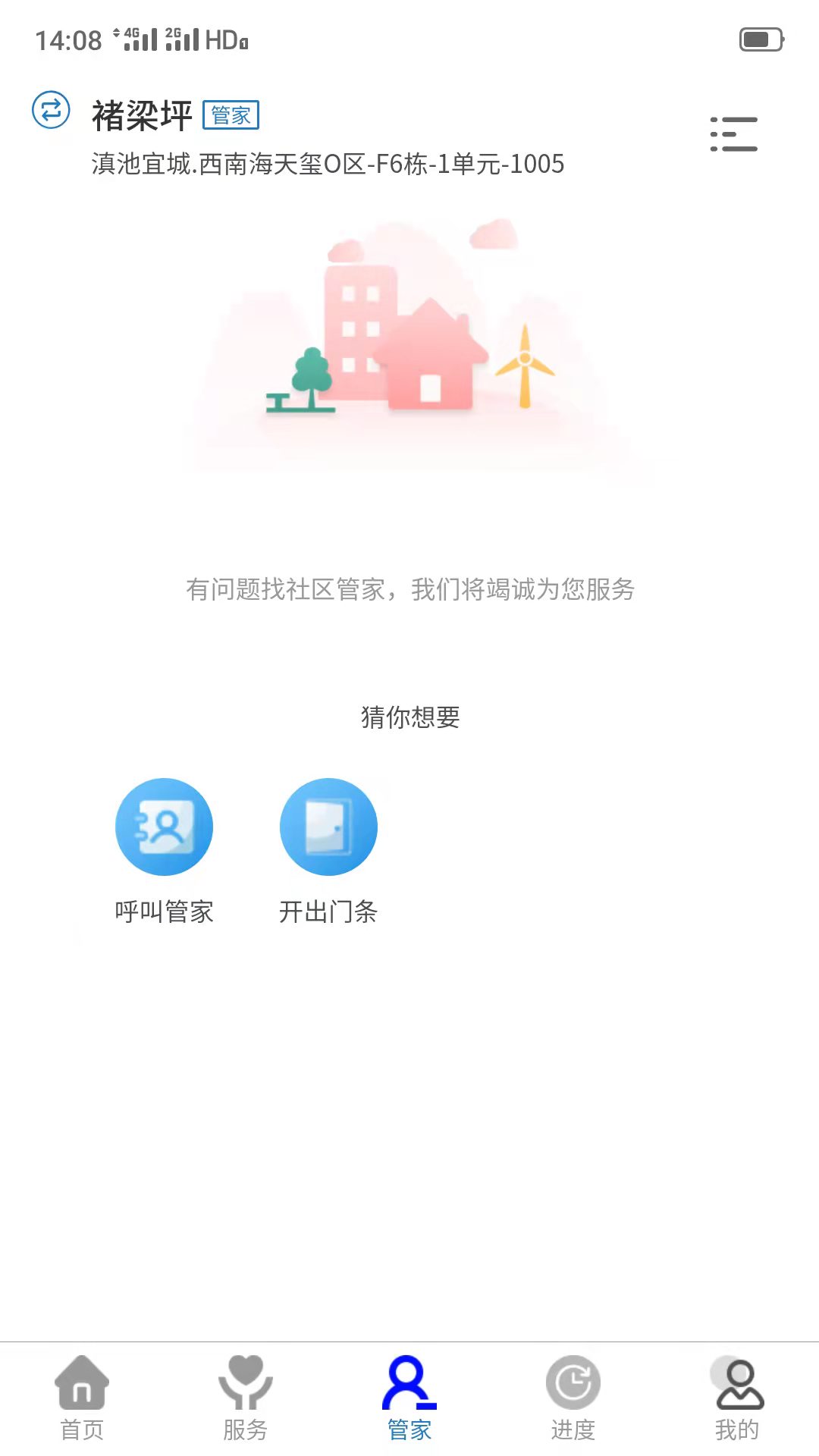Switch to the 首页 tab
The height and width of the screenshot is (1456, 819).
(82, 1398)
